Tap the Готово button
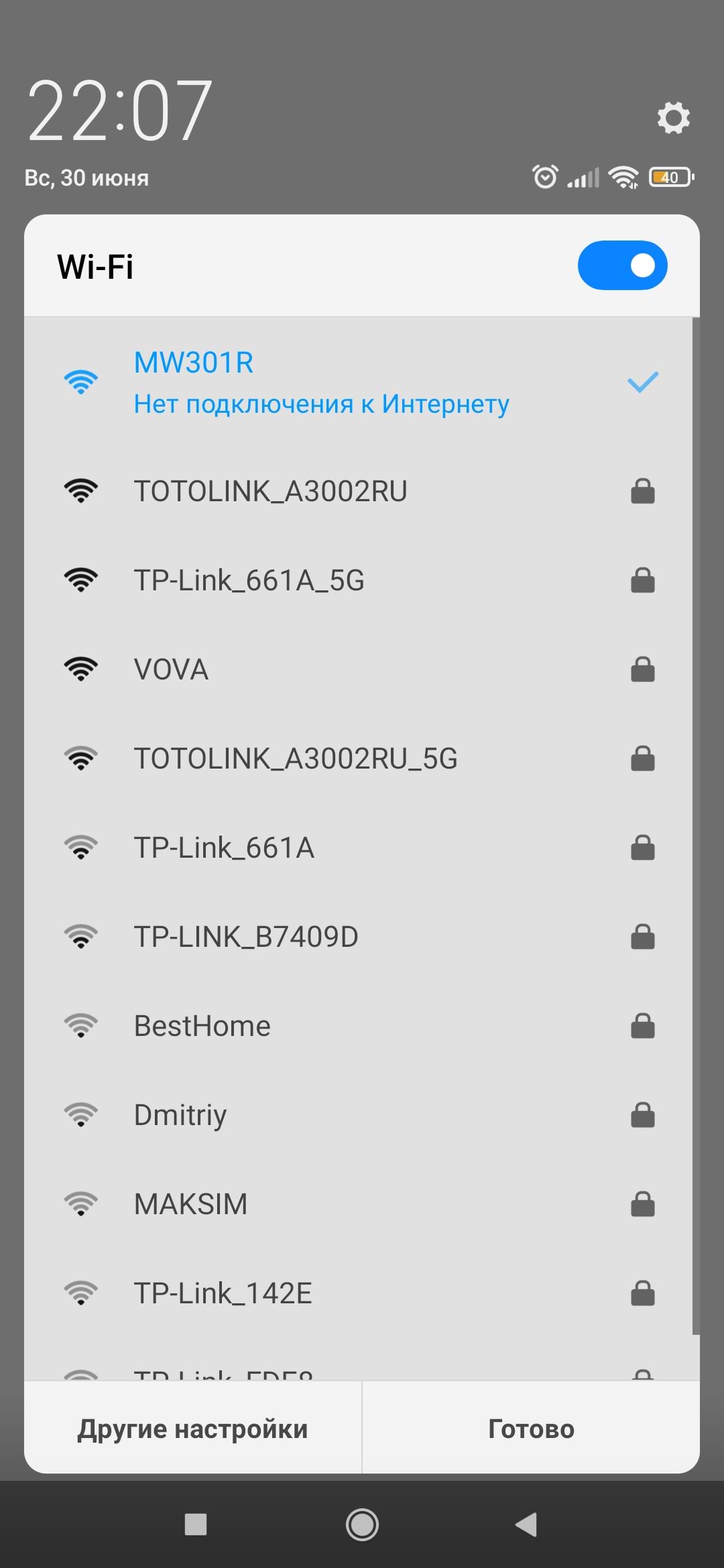Viewport: 724px width, 1568px height. (531, 1429)
